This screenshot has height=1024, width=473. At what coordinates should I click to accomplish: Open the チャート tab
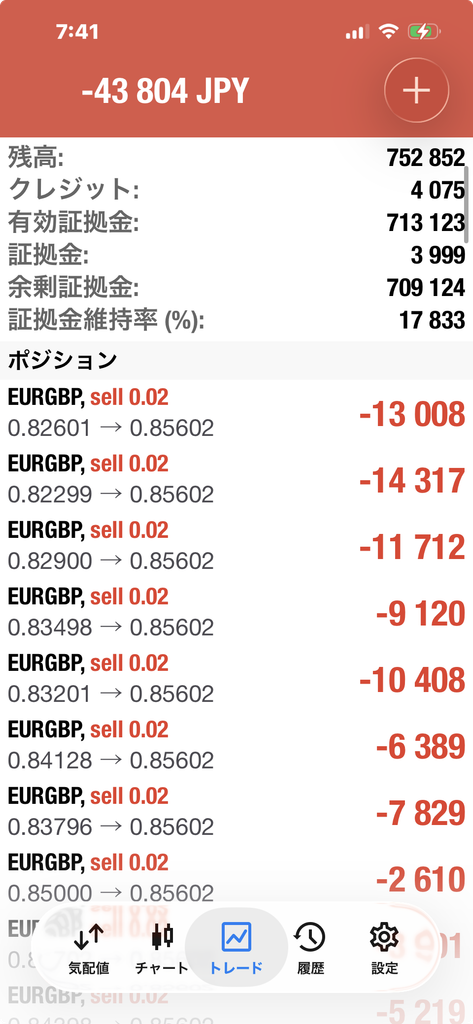pos(162,950)
